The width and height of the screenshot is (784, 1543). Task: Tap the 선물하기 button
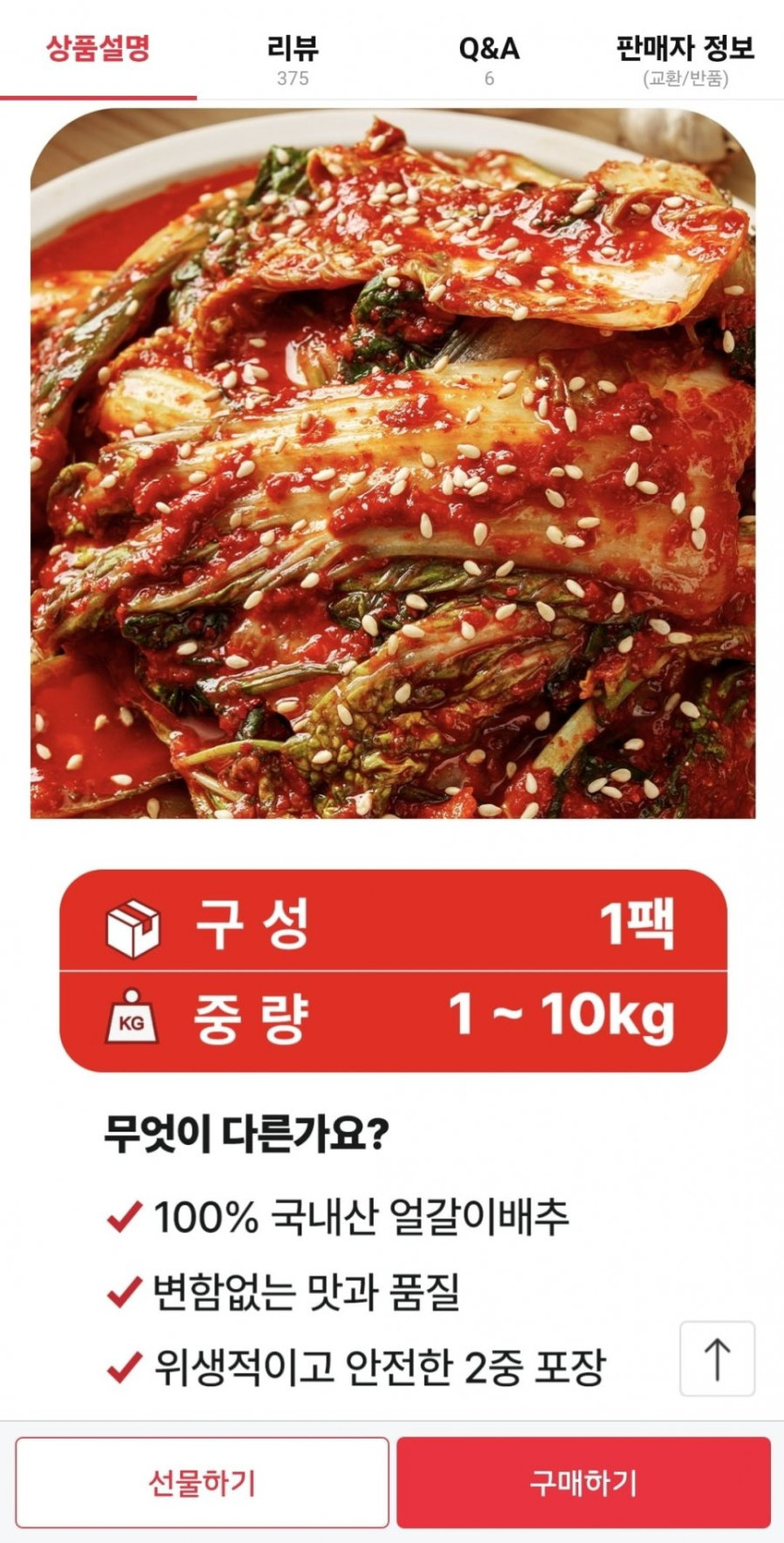tap(202, 1482)
